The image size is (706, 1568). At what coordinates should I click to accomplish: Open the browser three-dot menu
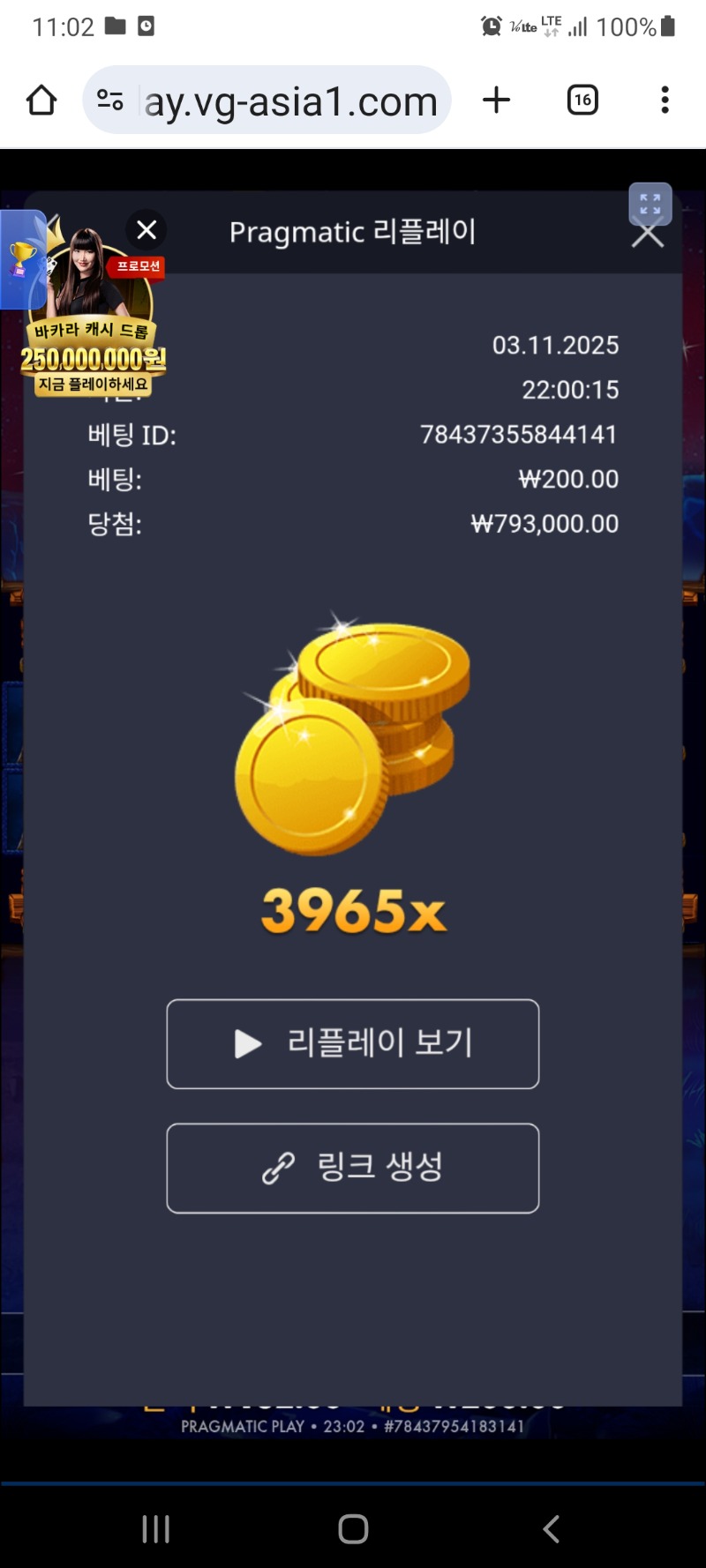click(x=665, y=100)
